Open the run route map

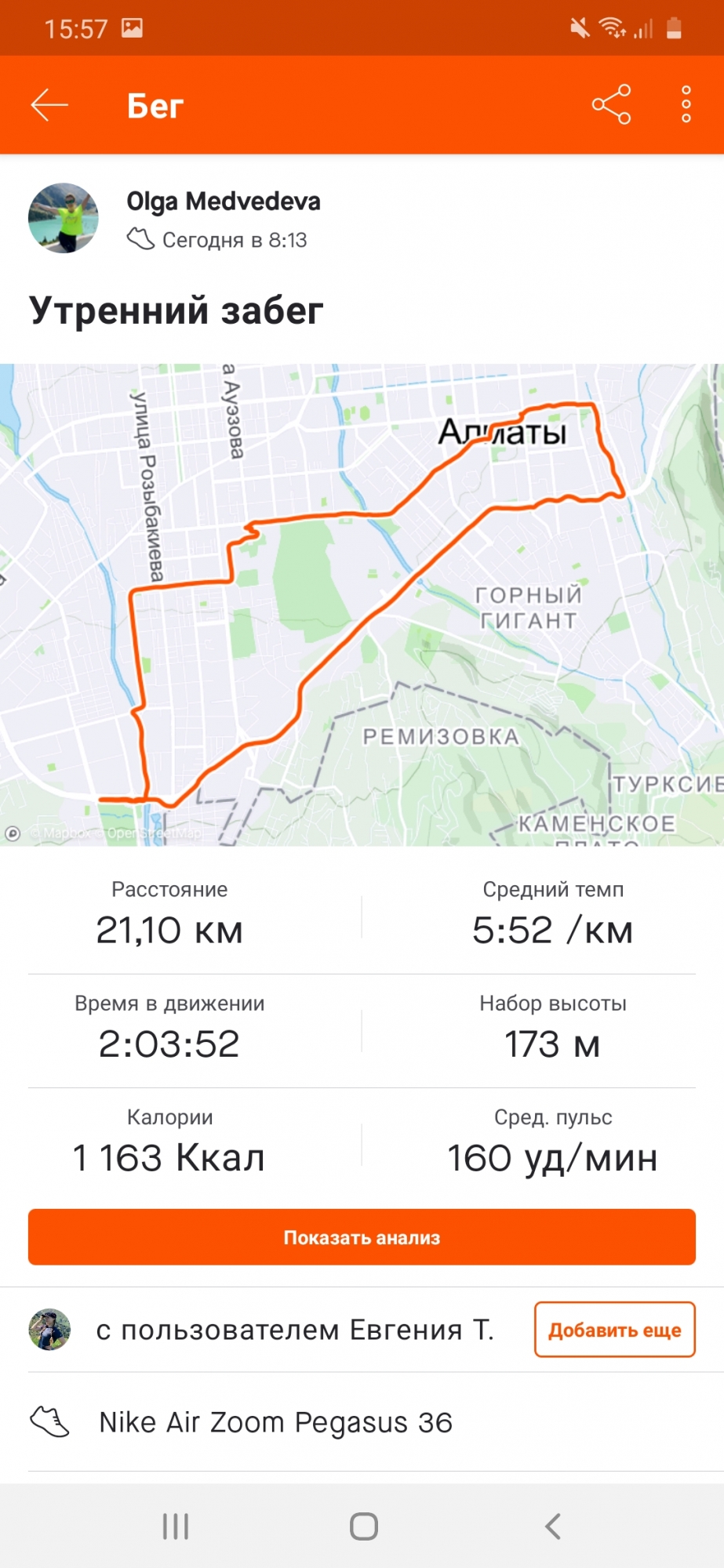[x=362, y=604]
